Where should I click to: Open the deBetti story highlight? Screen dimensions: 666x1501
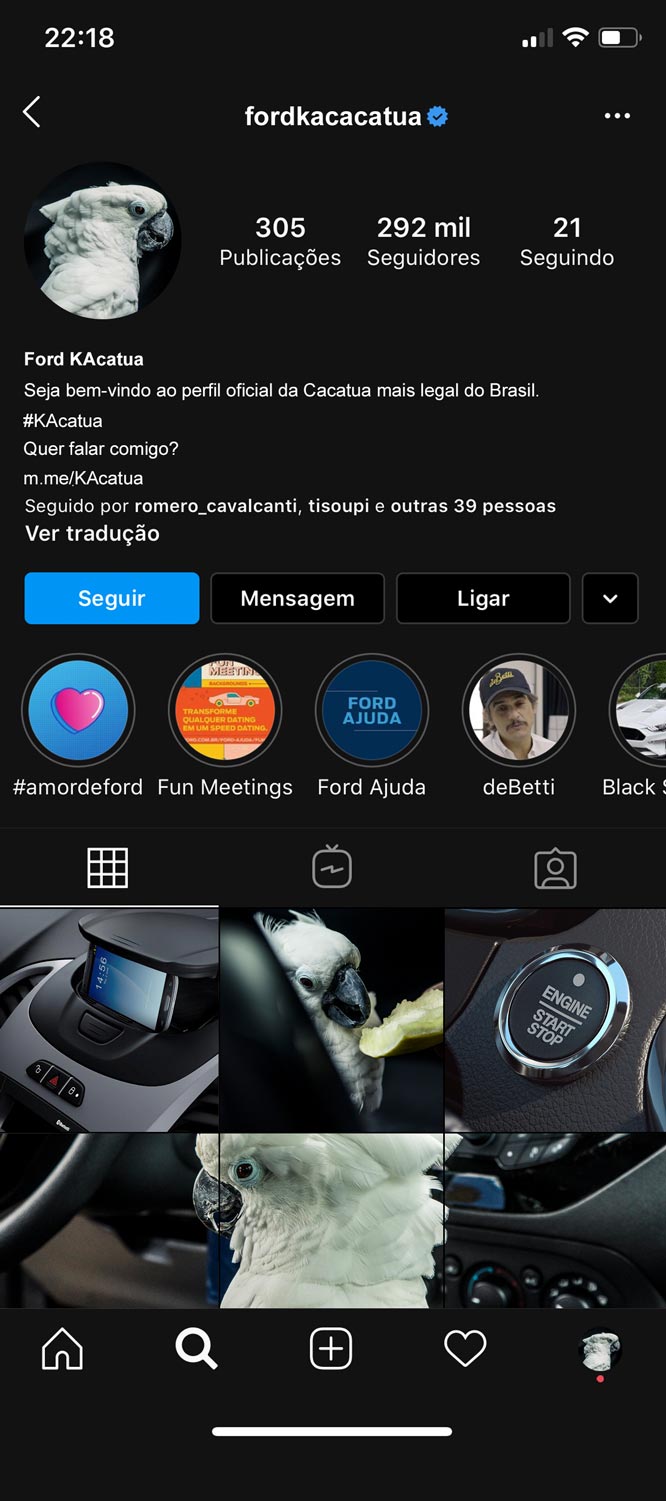pyautogui.click(x=519, y=711)
